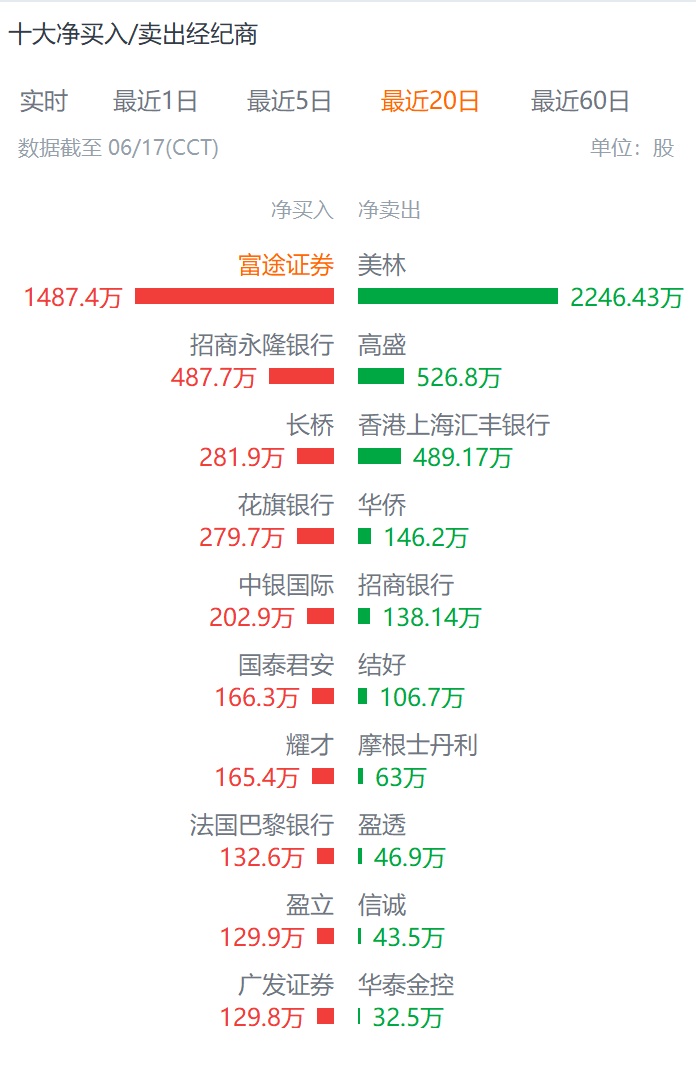Tap the 最近20日 tab
This screenshot has height=1092, width=698.
[430, 101]
